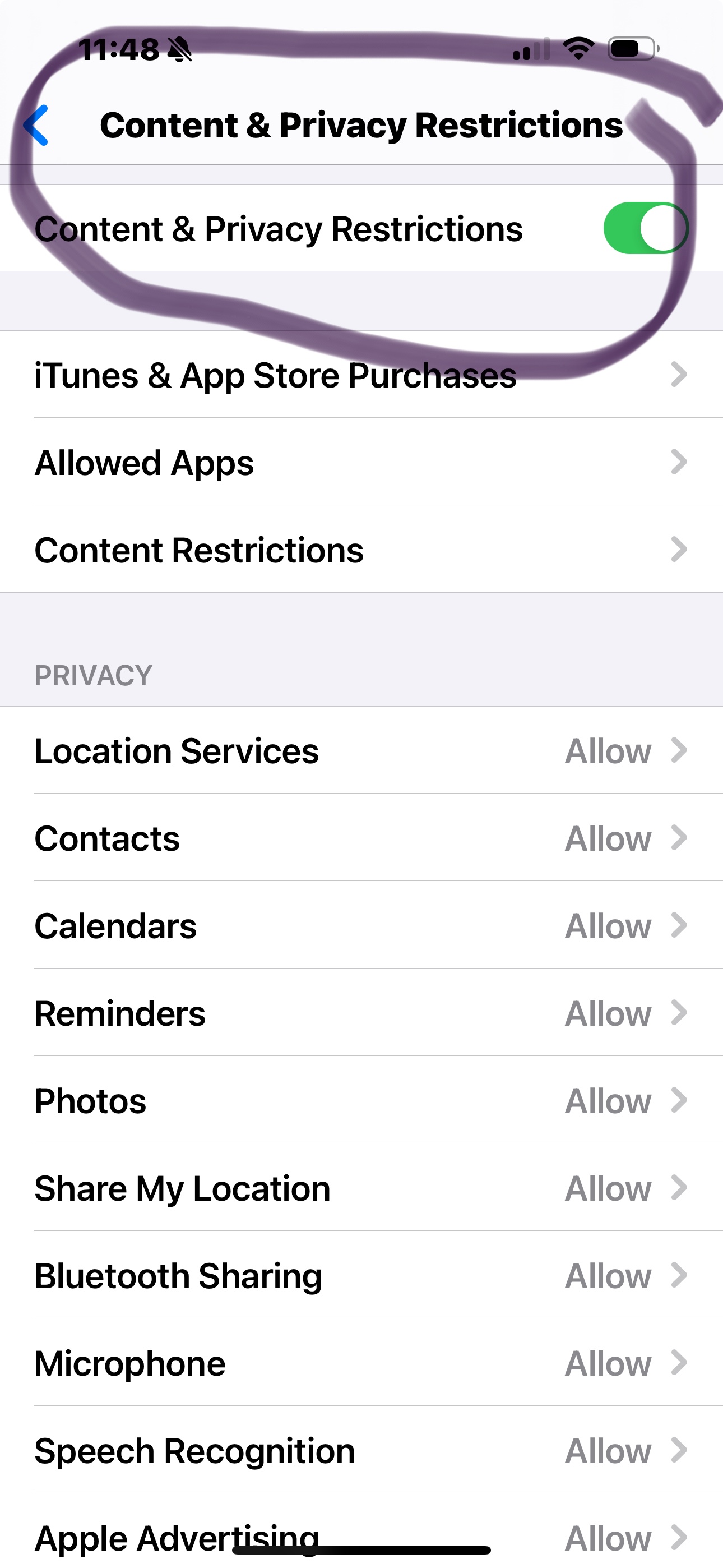Open Content Restrictions
Screen dimensions: 723x1568
361,550
